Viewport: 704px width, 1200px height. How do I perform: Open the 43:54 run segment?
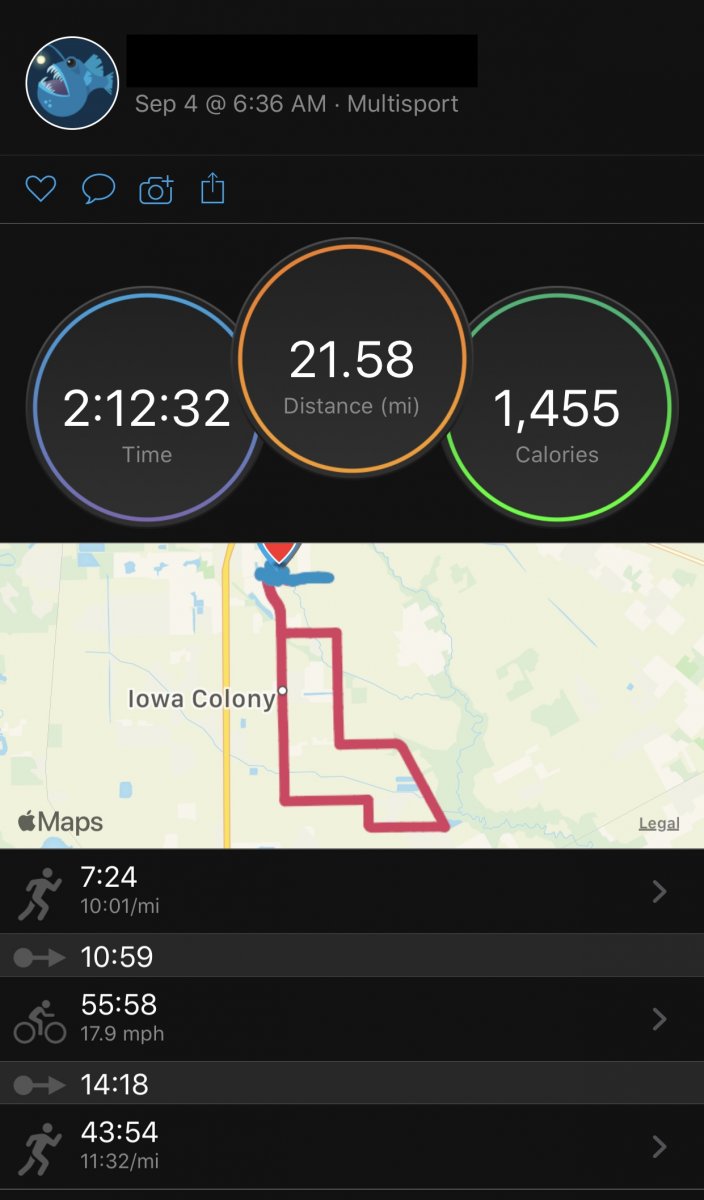point(352,1146)
